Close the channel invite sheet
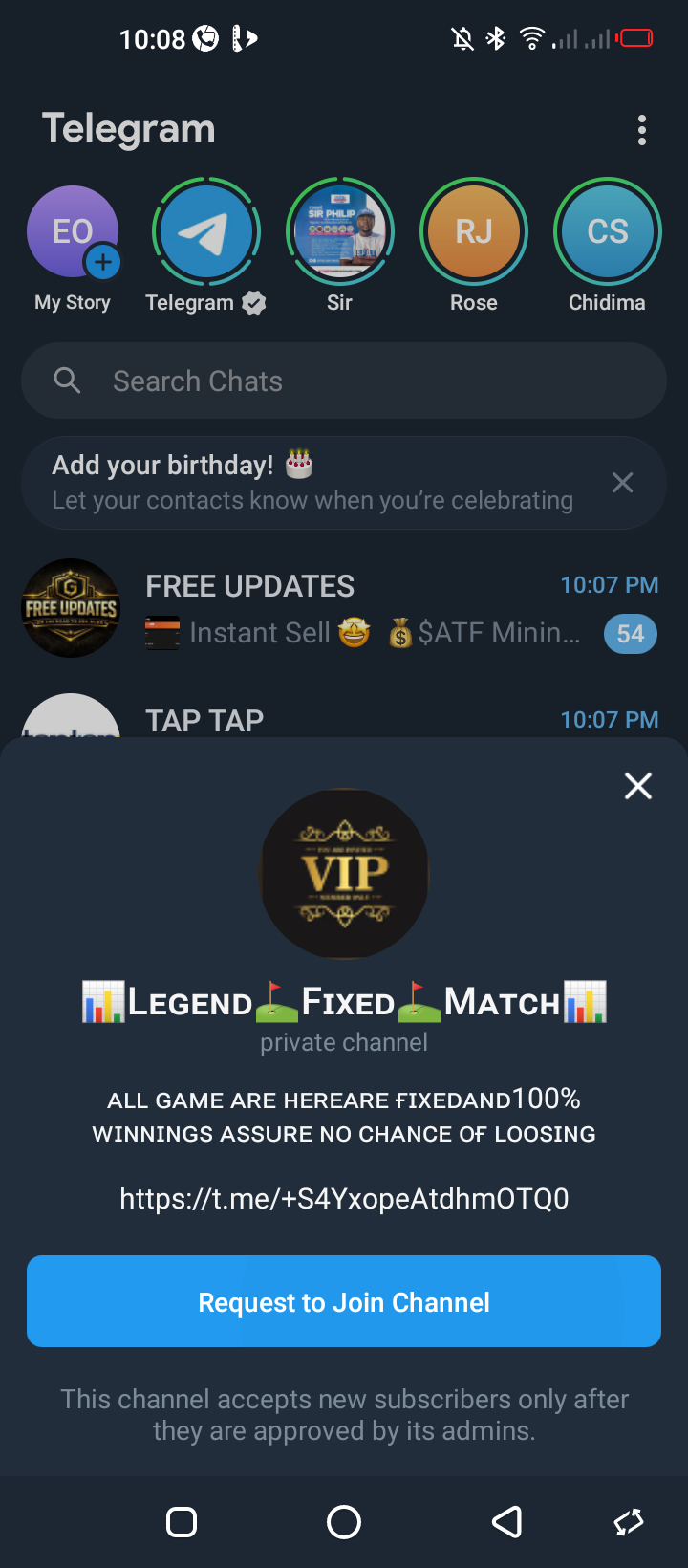688x1568 pixels. click(637, 786)
